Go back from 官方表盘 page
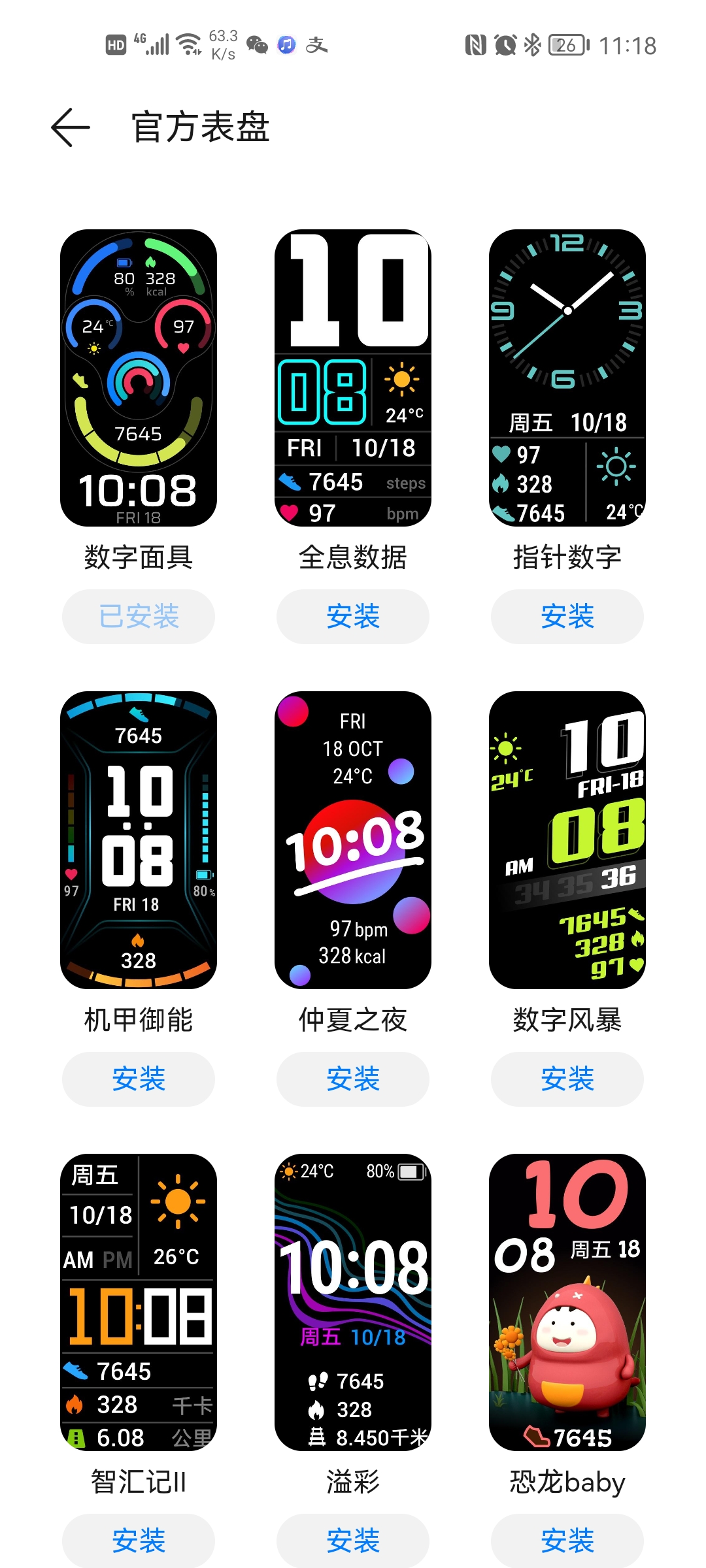This screenshot has width=706, height=1568. (x=71, y=127)
